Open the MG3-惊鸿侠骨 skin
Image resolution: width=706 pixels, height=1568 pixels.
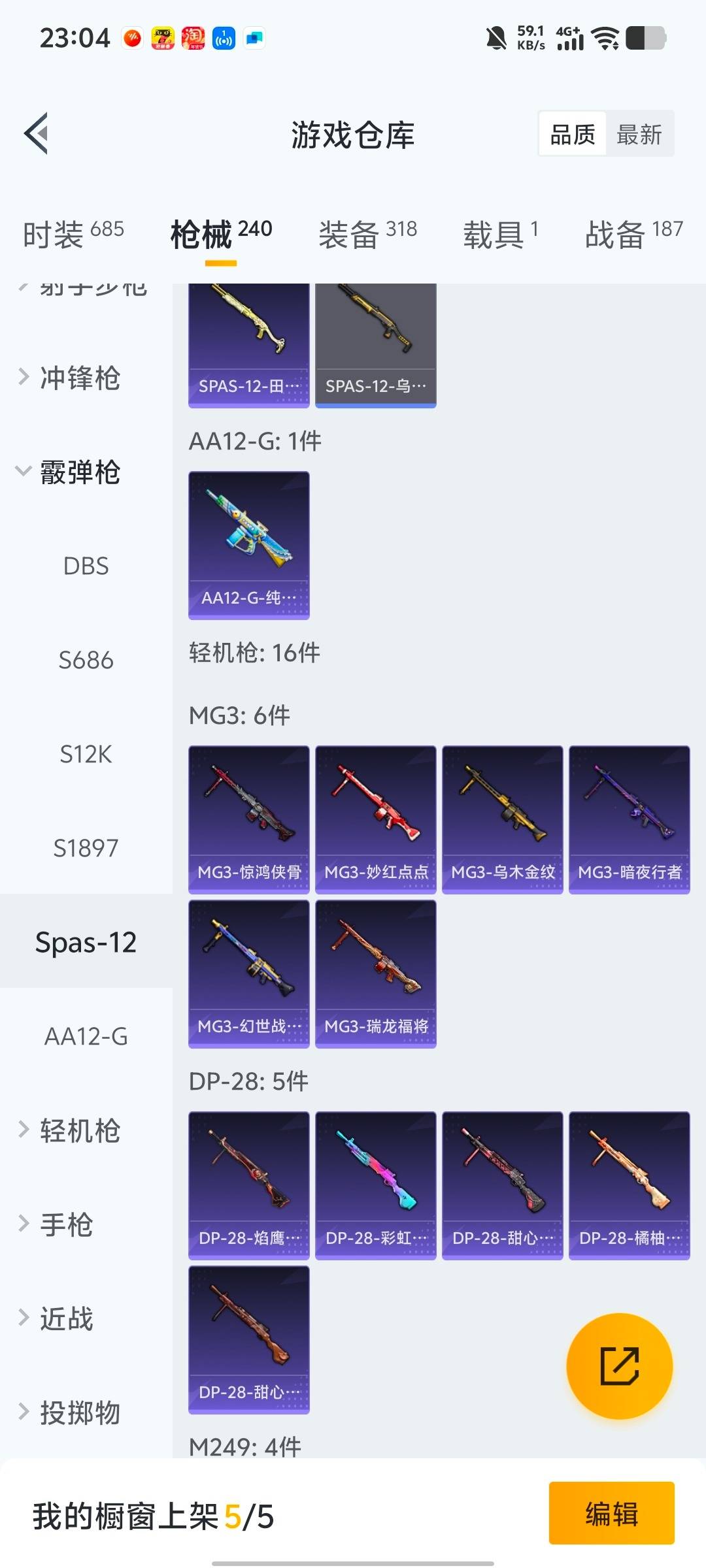click(x=249, y=819)
